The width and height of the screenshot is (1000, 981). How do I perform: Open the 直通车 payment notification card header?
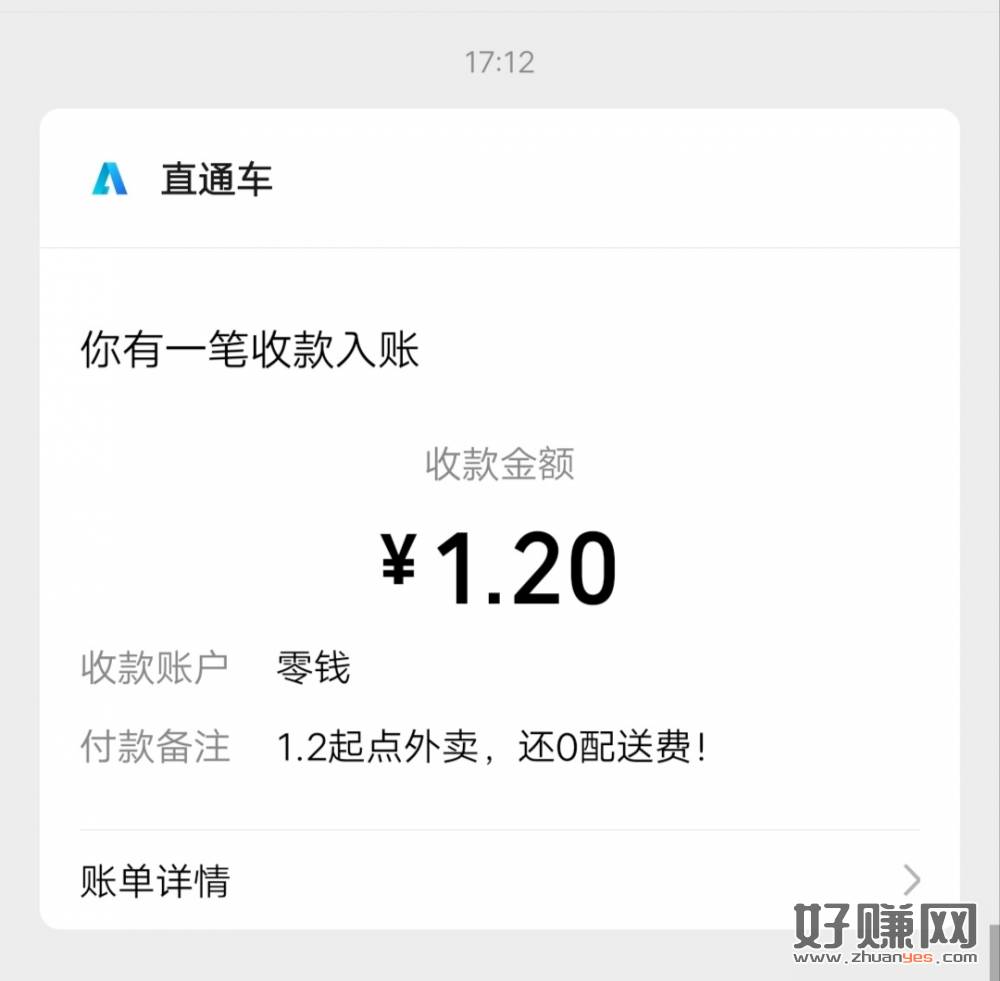pyautogui.click(x=216, y=180)
